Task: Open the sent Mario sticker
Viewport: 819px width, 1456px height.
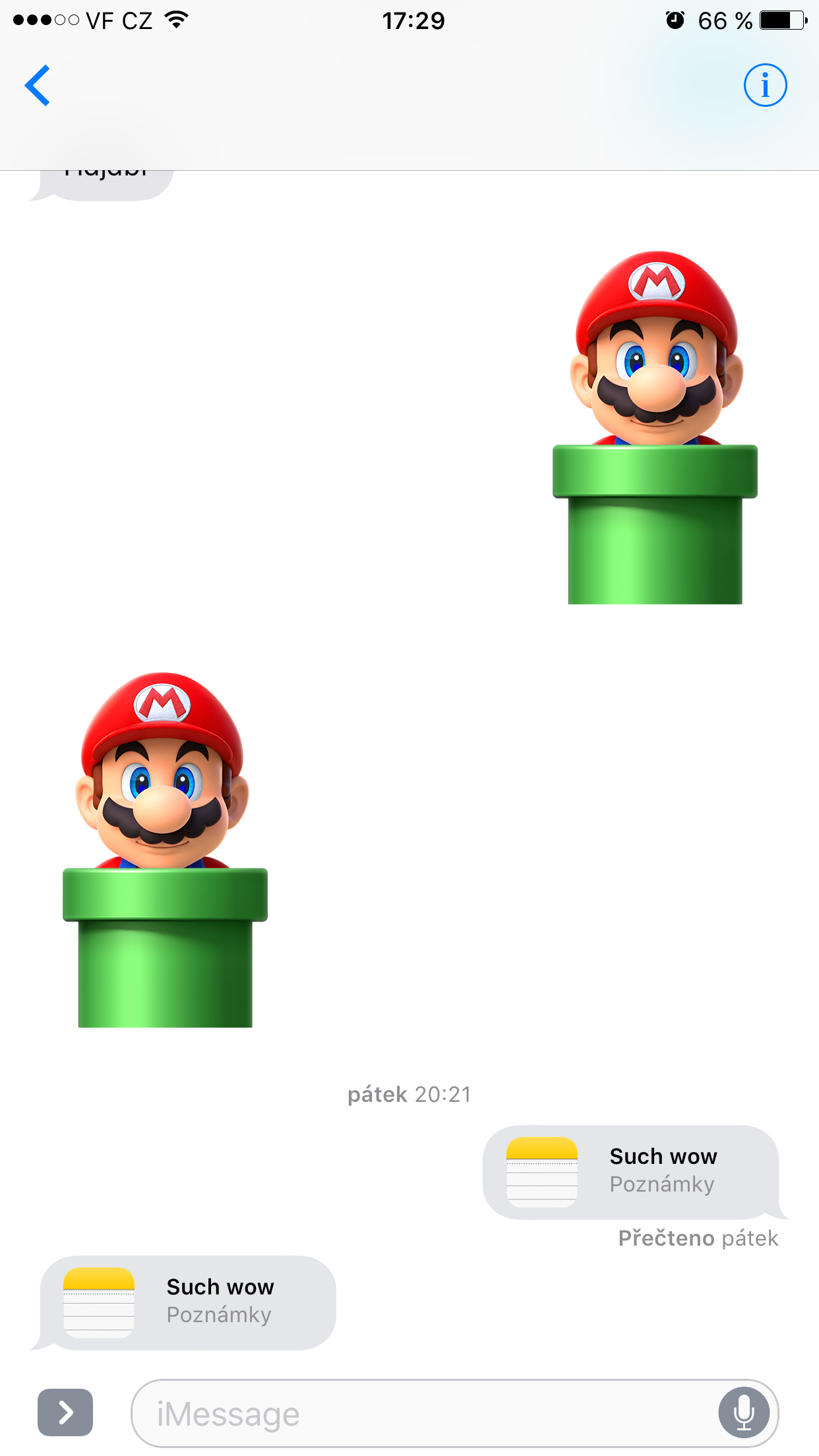Action: [655, 427]
